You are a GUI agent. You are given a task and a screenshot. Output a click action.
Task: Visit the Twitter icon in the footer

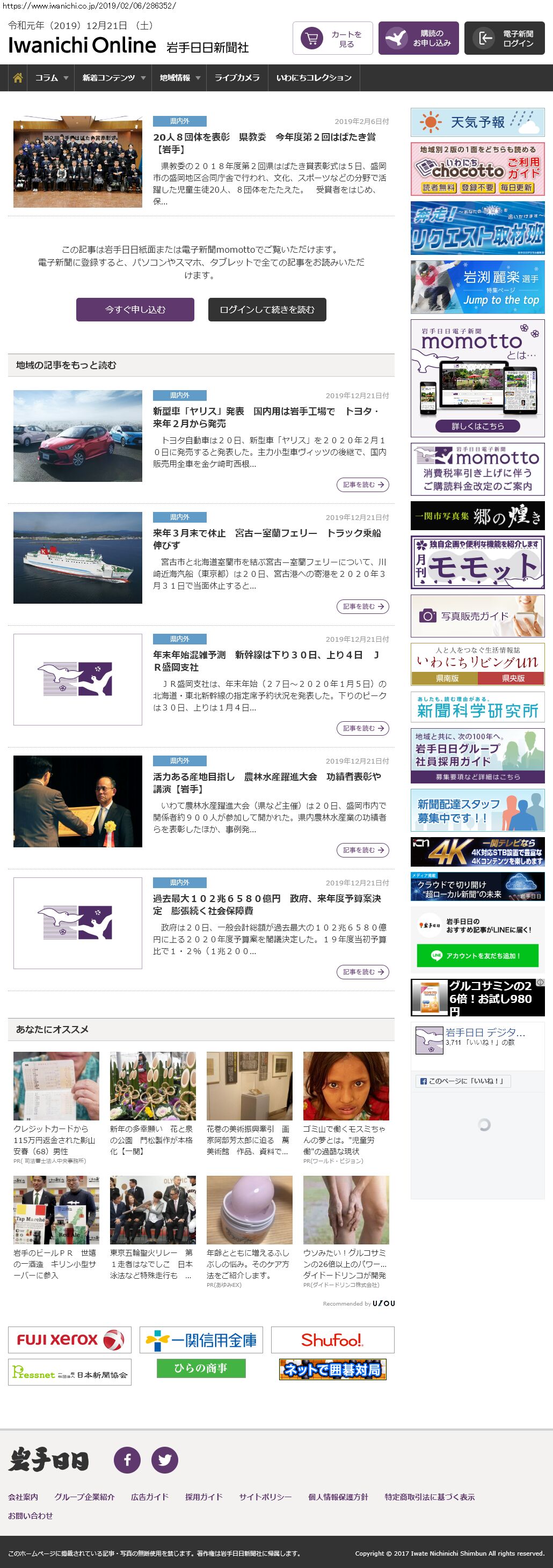(x=164, y=1460)
